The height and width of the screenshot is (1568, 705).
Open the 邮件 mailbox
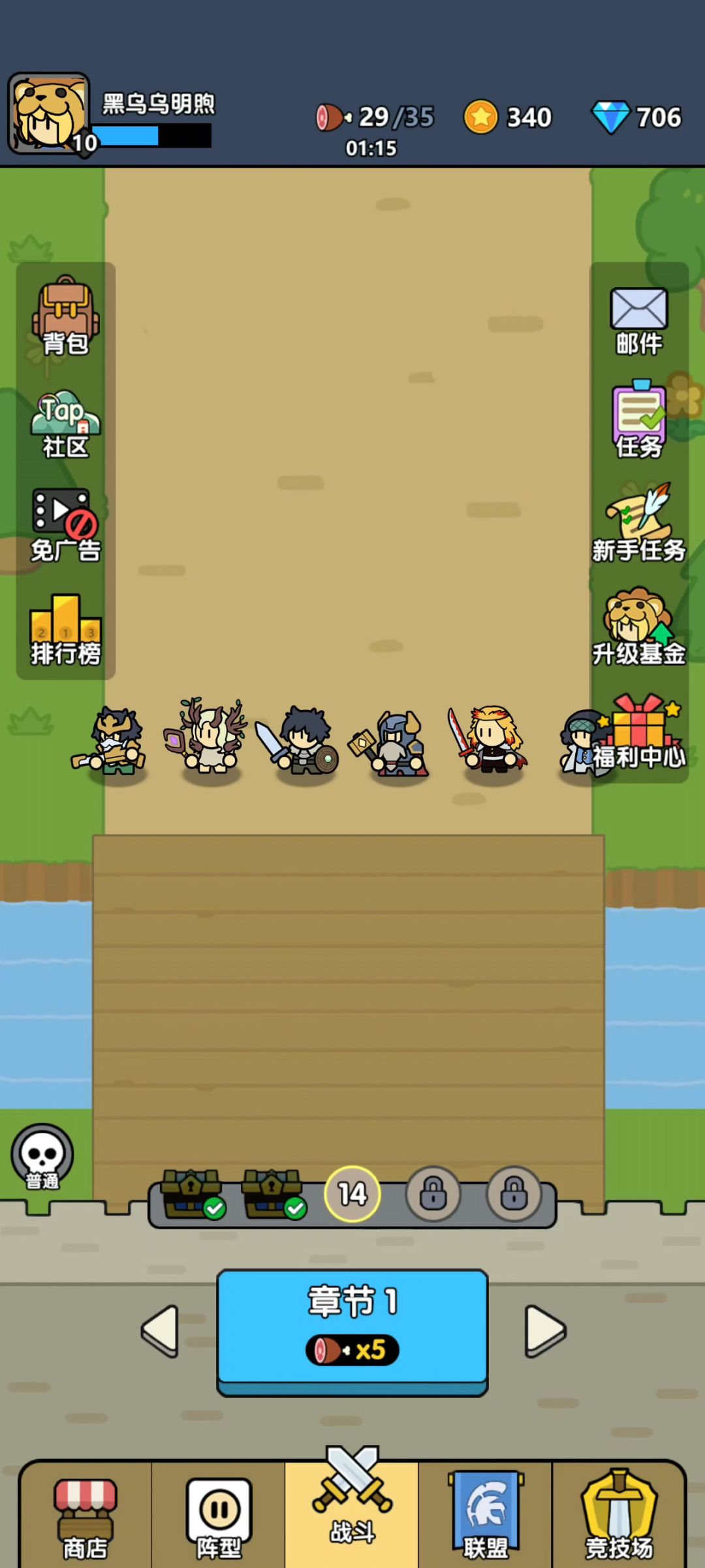(x=638, y=320)
